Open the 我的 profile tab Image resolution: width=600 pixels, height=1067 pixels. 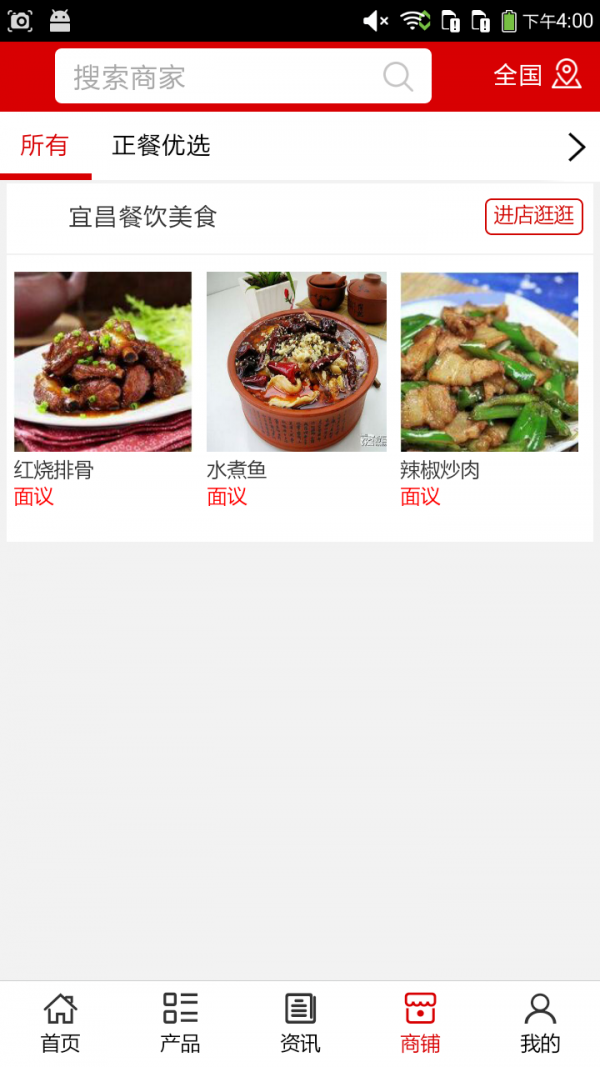pos(540,1023)
